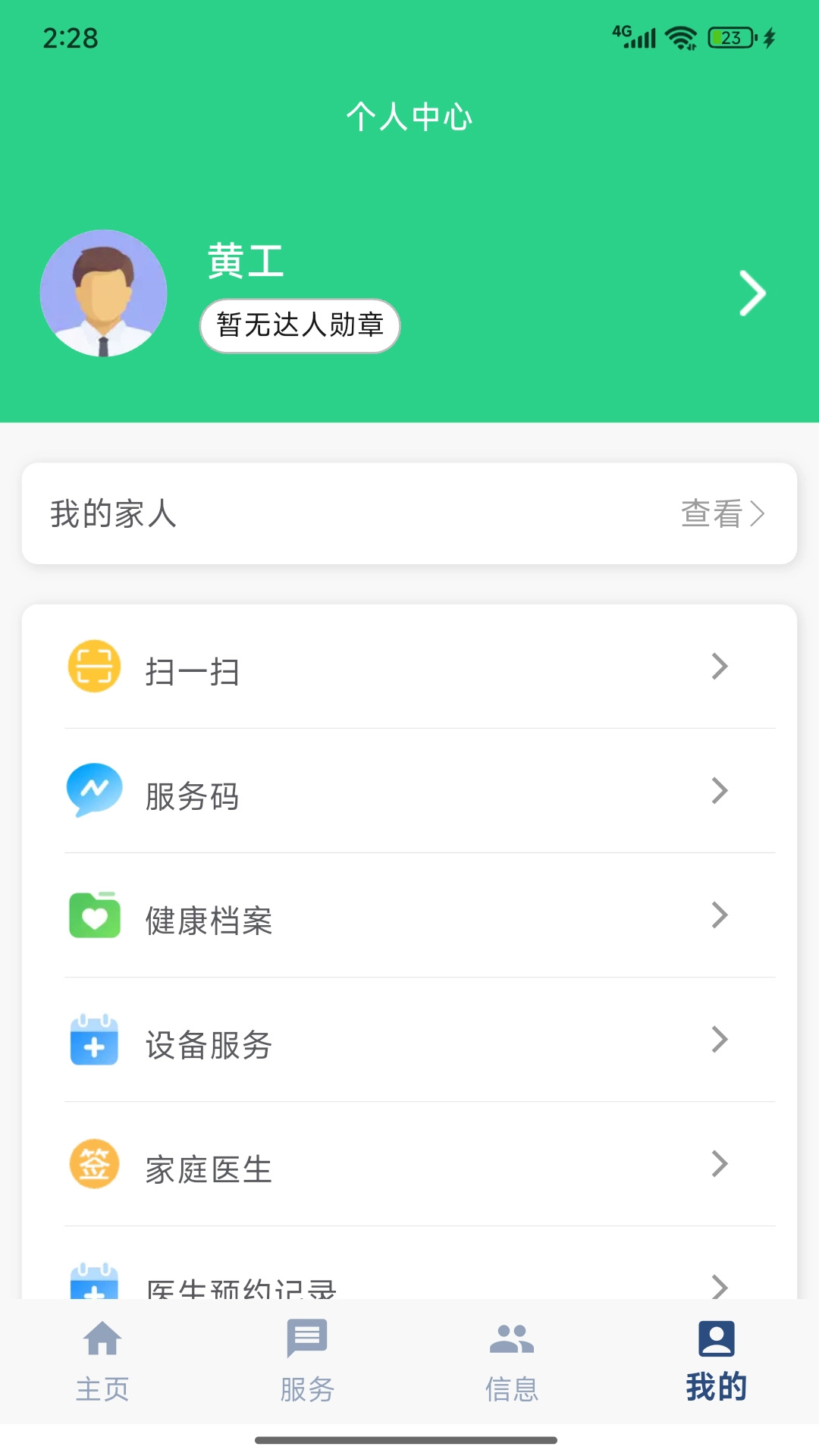Expand the 健康档案 row chevron
This screenshot has height=1456, width=819.
[720, 915]
